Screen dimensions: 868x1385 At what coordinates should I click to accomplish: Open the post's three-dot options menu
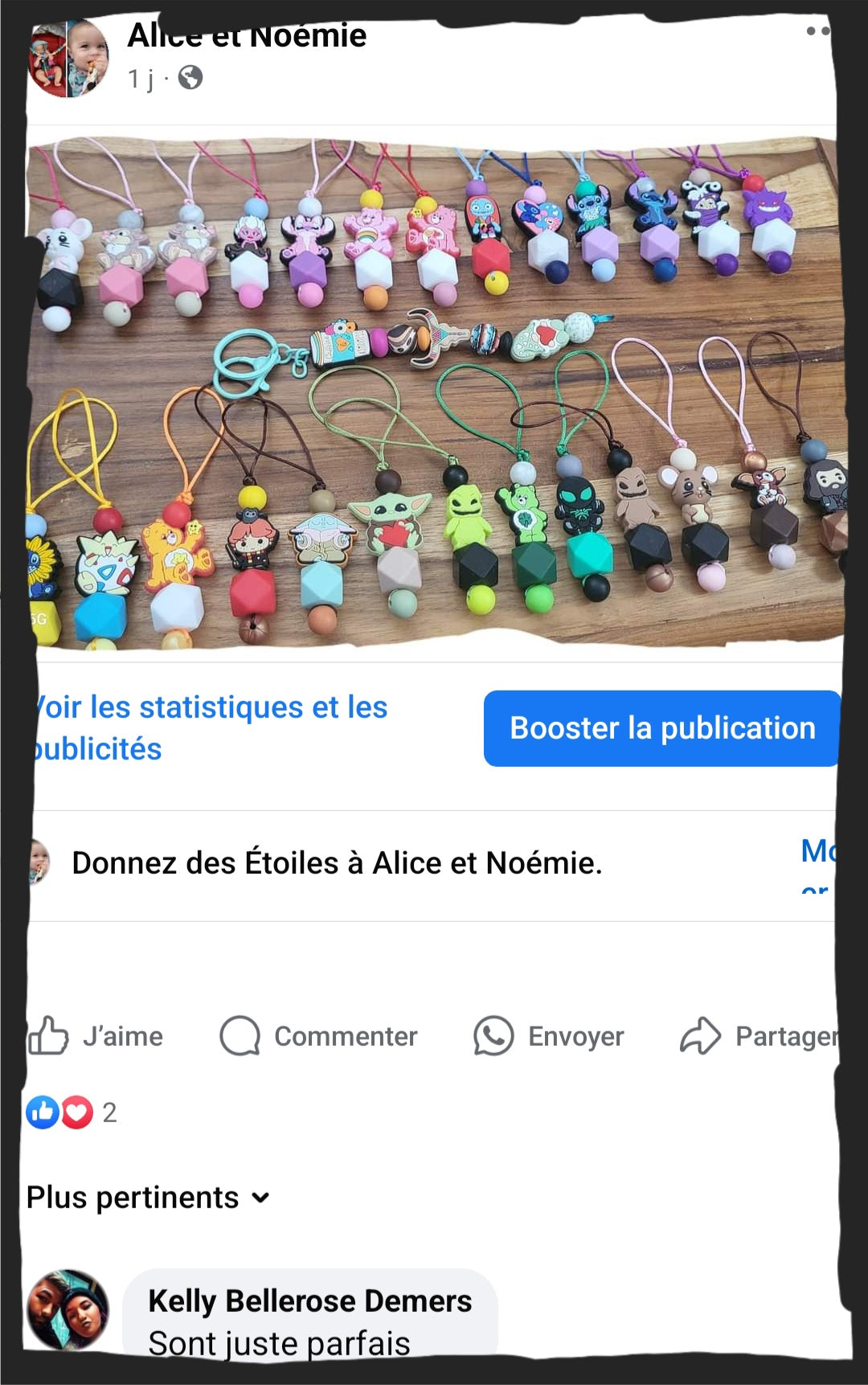point(817,31)
